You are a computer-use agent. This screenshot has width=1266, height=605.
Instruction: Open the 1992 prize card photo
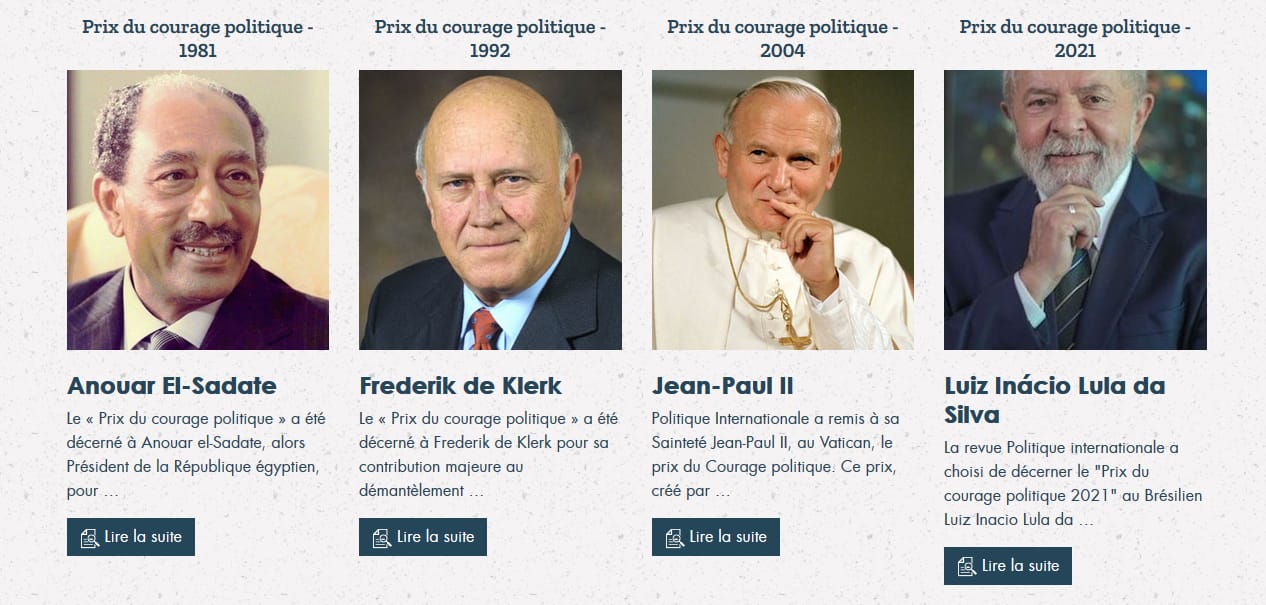tap(490, 210)
